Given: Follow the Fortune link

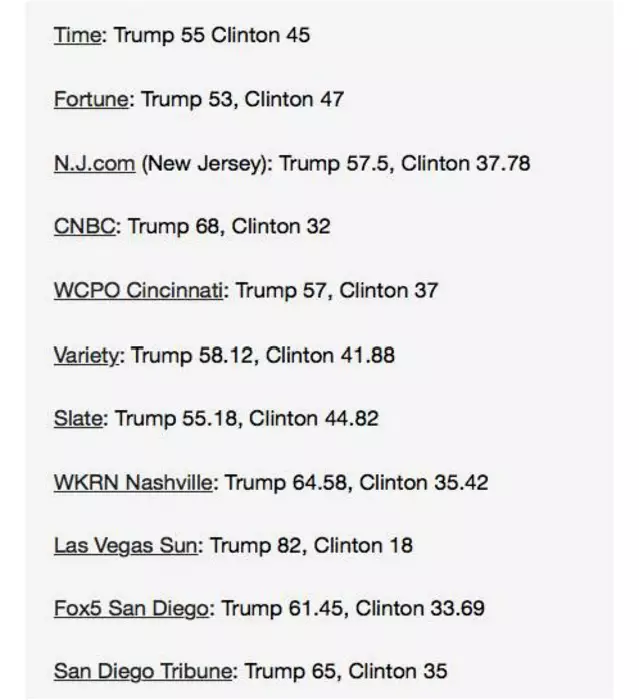Looking at the screenshot, I should coord(90,100).
